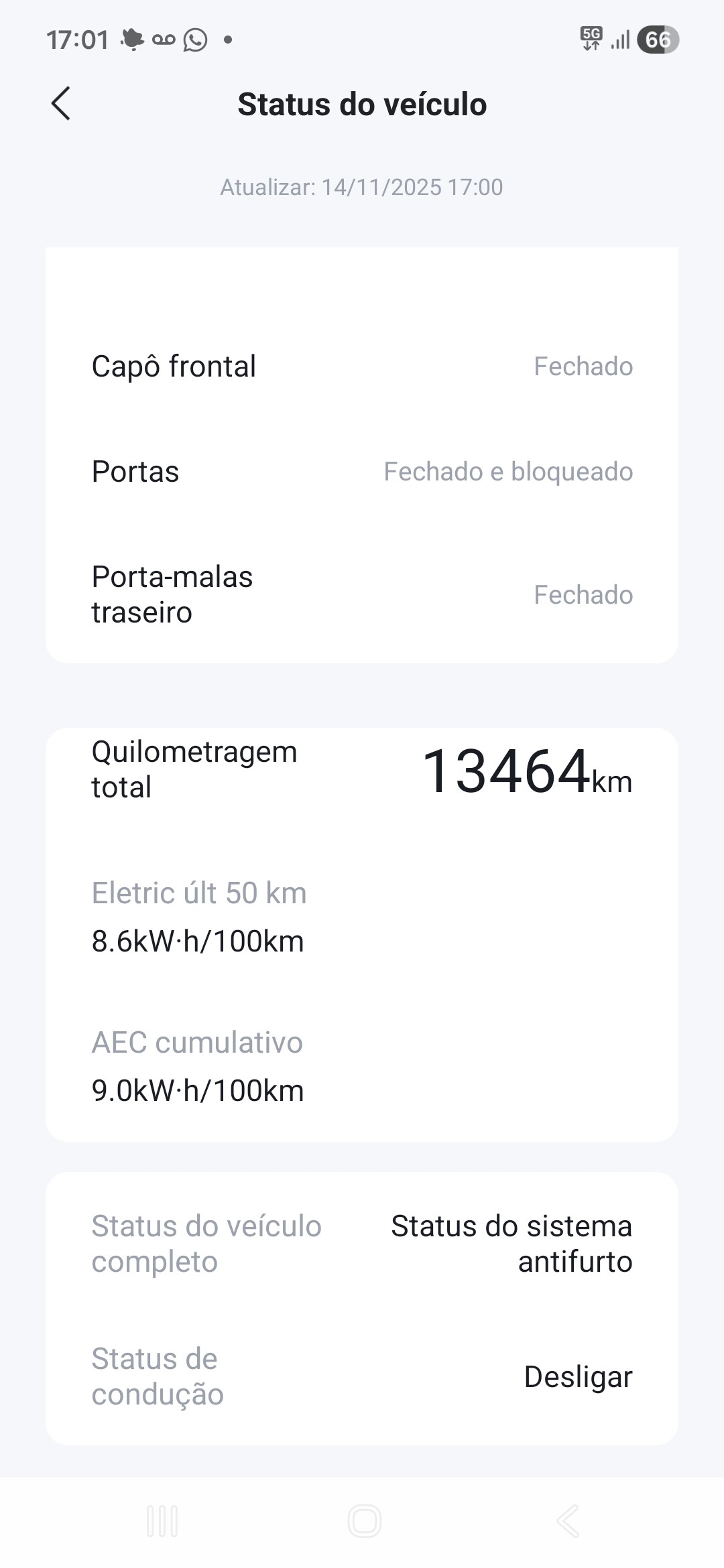This screenshot has width=724, height=1568.
Task: Open the recent apps view
Action: [x=162, y=1521]
